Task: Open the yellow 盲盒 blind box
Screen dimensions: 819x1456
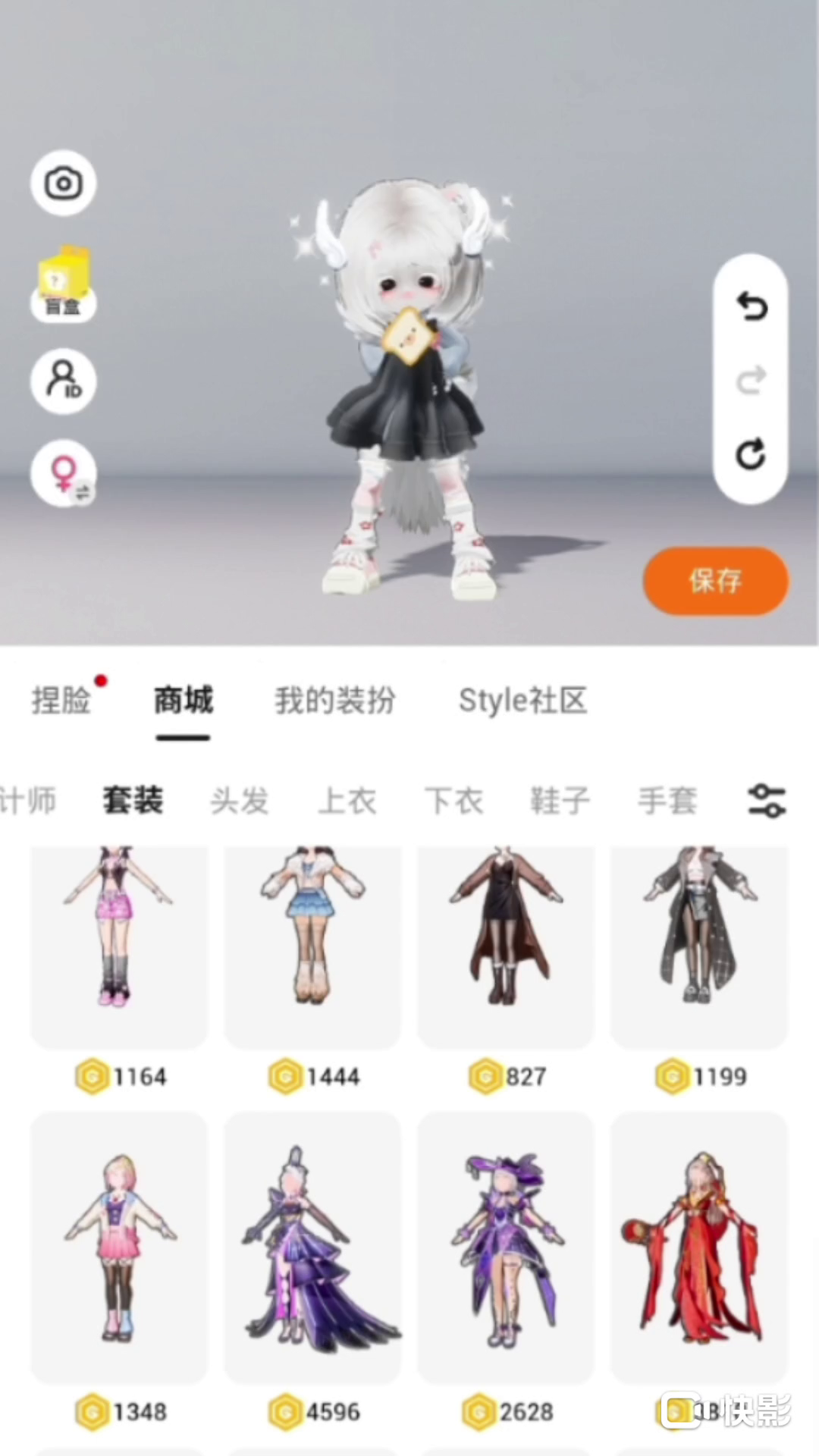Action: coord(63,284)
